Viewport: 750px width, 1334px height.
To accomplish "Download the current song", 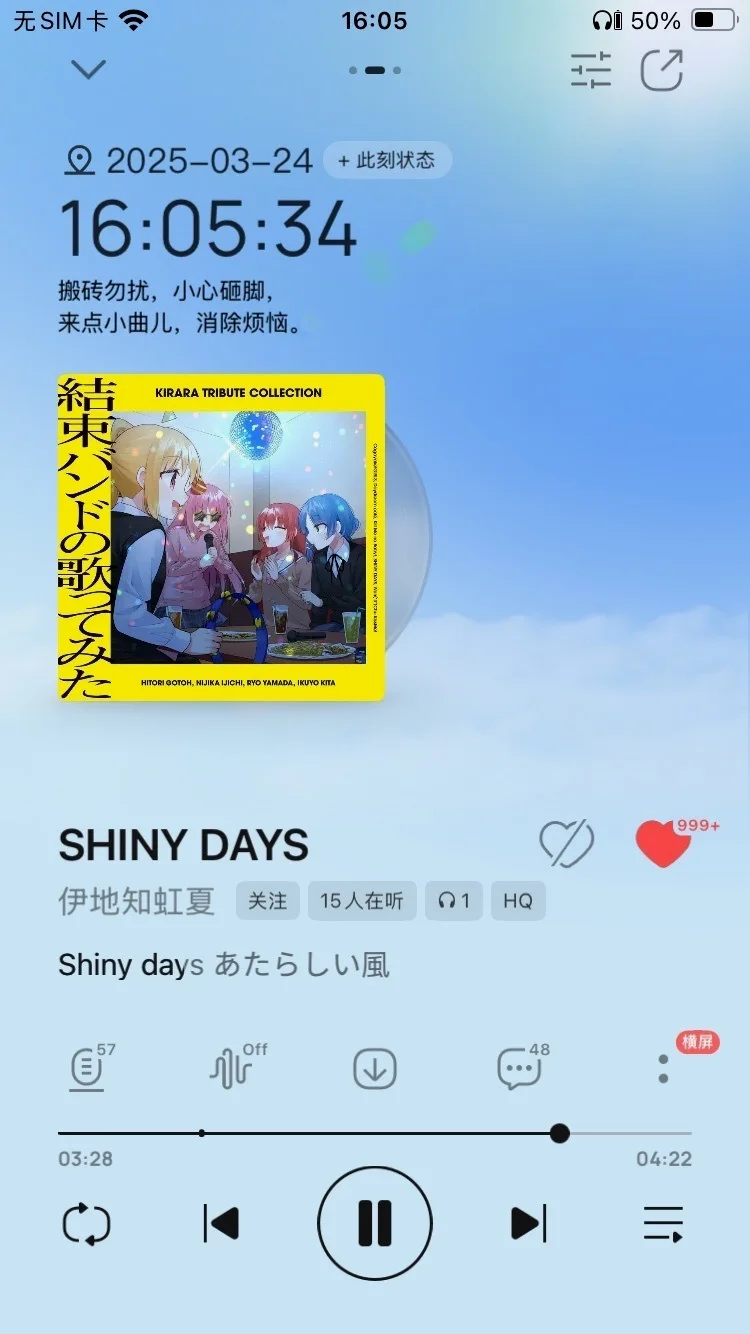I will [x=375, y=1070].
